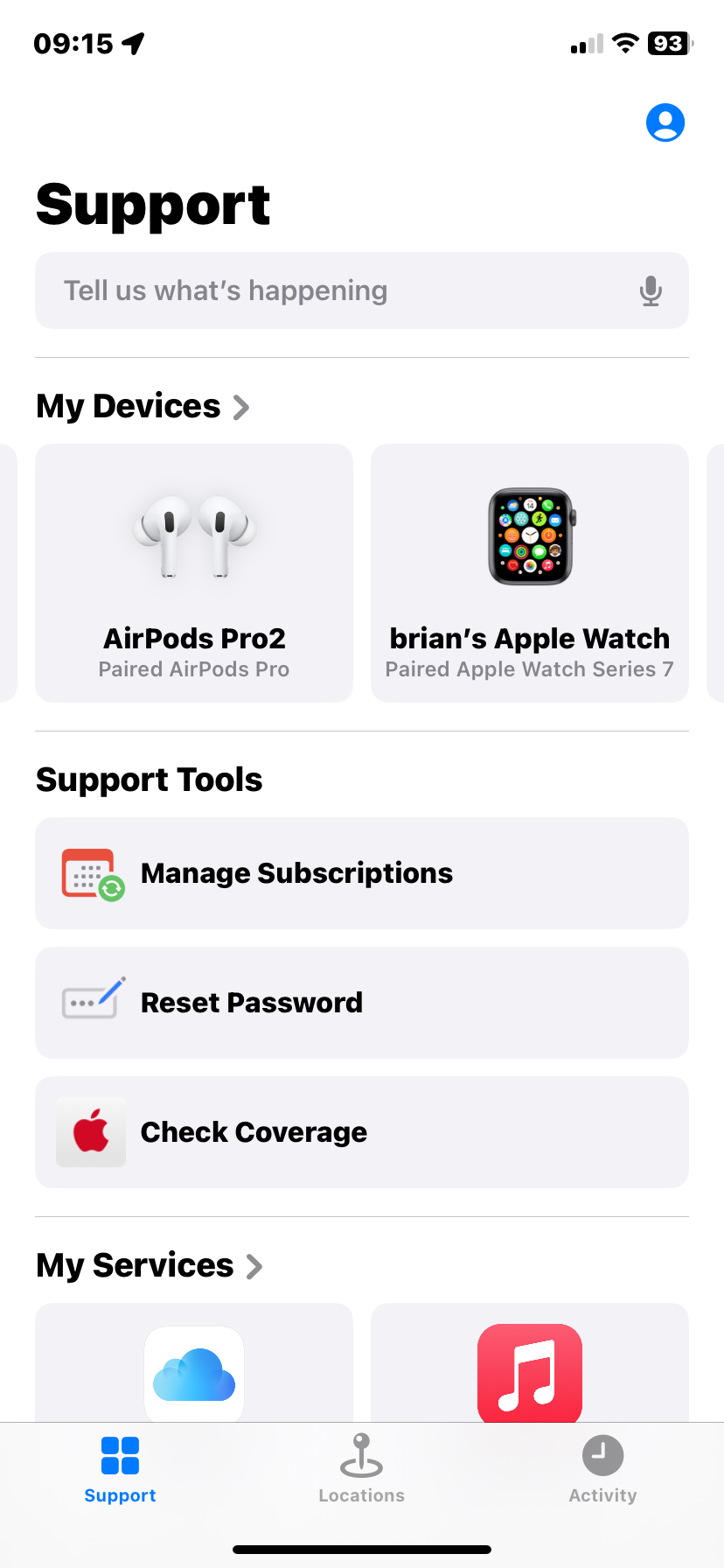Open Check Coverage

362,1132
